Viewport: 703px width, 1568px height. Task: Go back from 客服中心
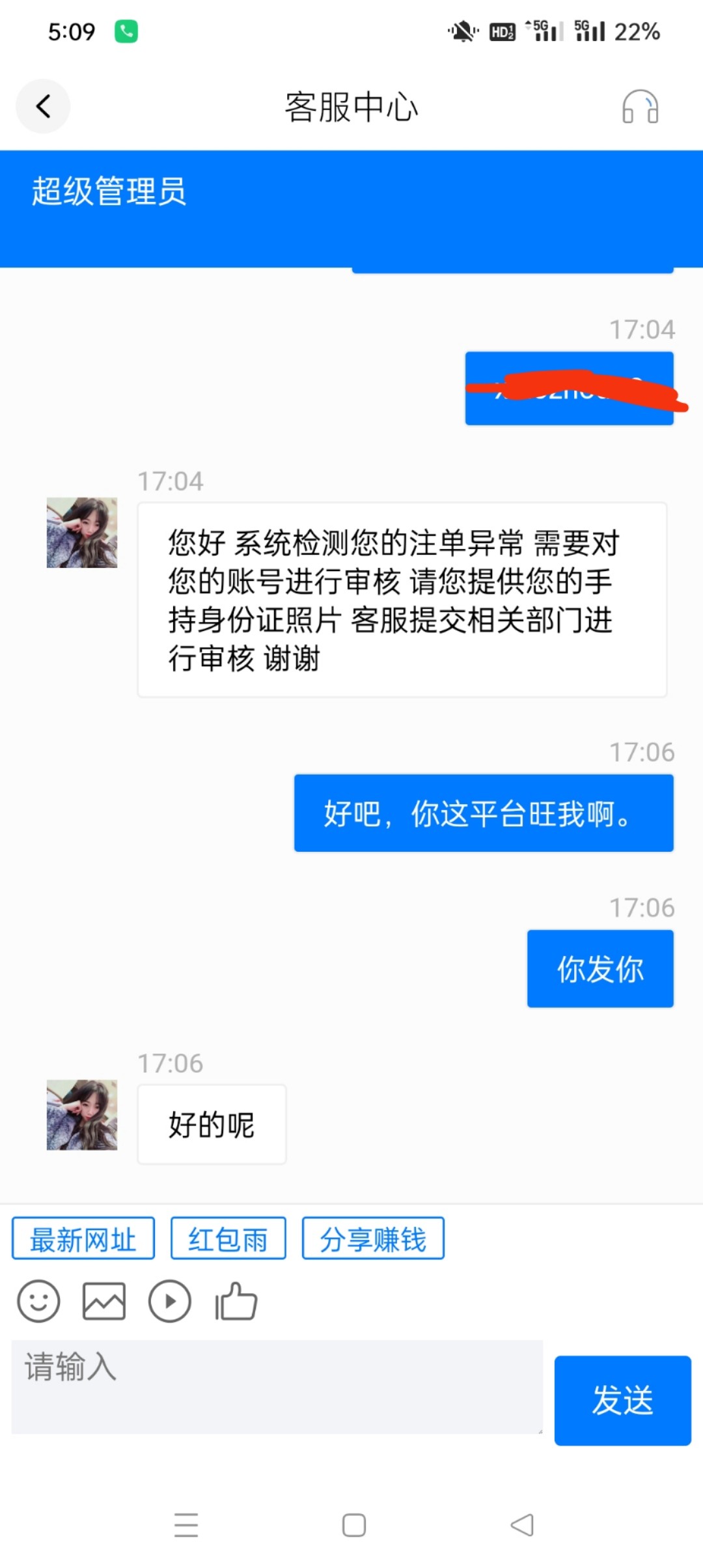coord(43,106)
